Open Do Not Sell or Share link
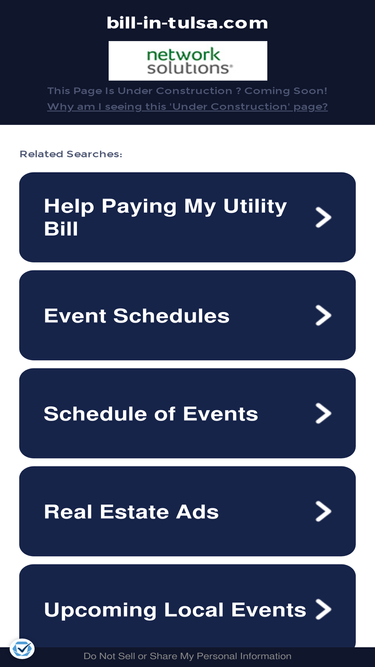 pos(187,656)
